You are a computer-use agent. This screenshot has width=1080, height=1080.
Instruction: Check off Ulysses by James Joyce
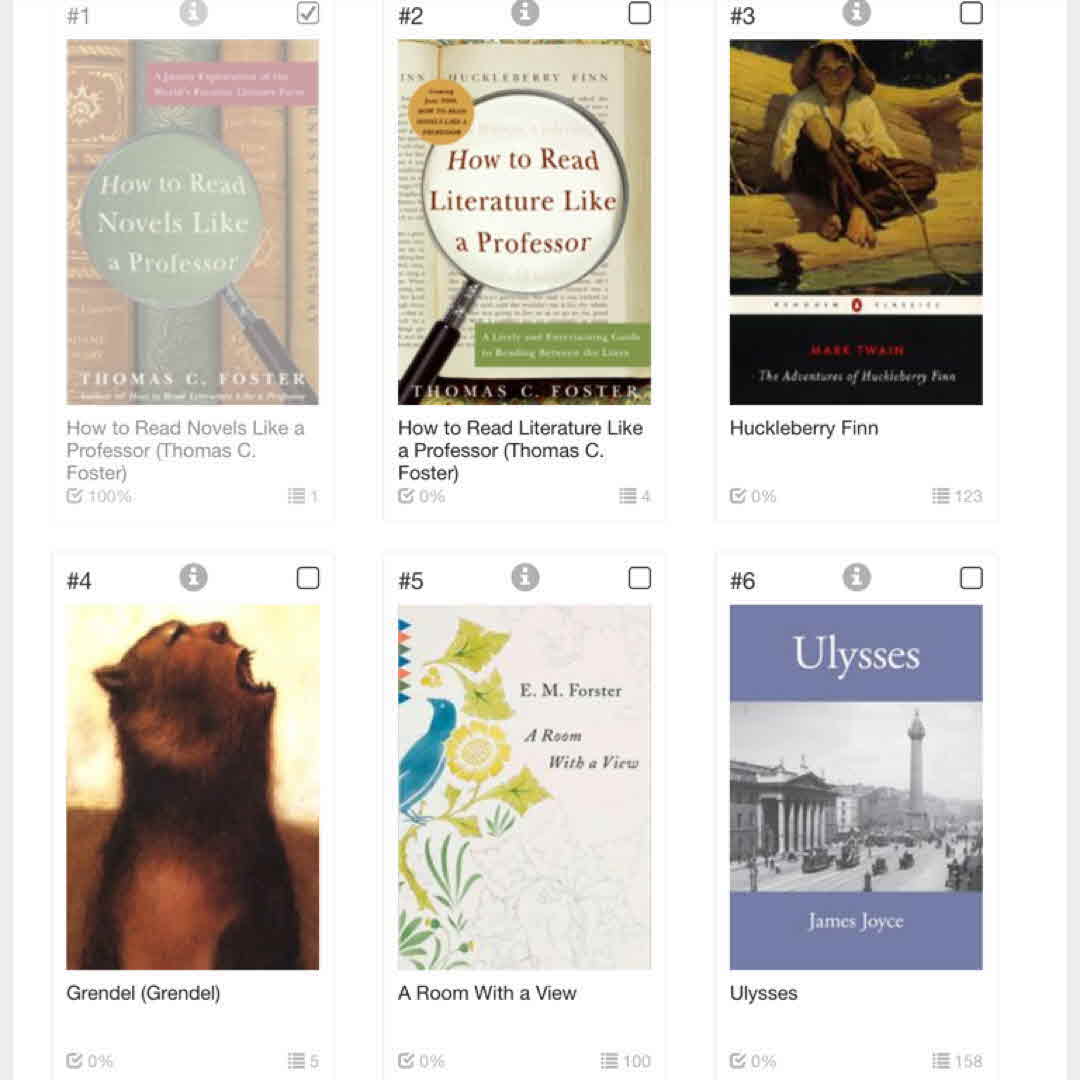[x=971, y=578]
